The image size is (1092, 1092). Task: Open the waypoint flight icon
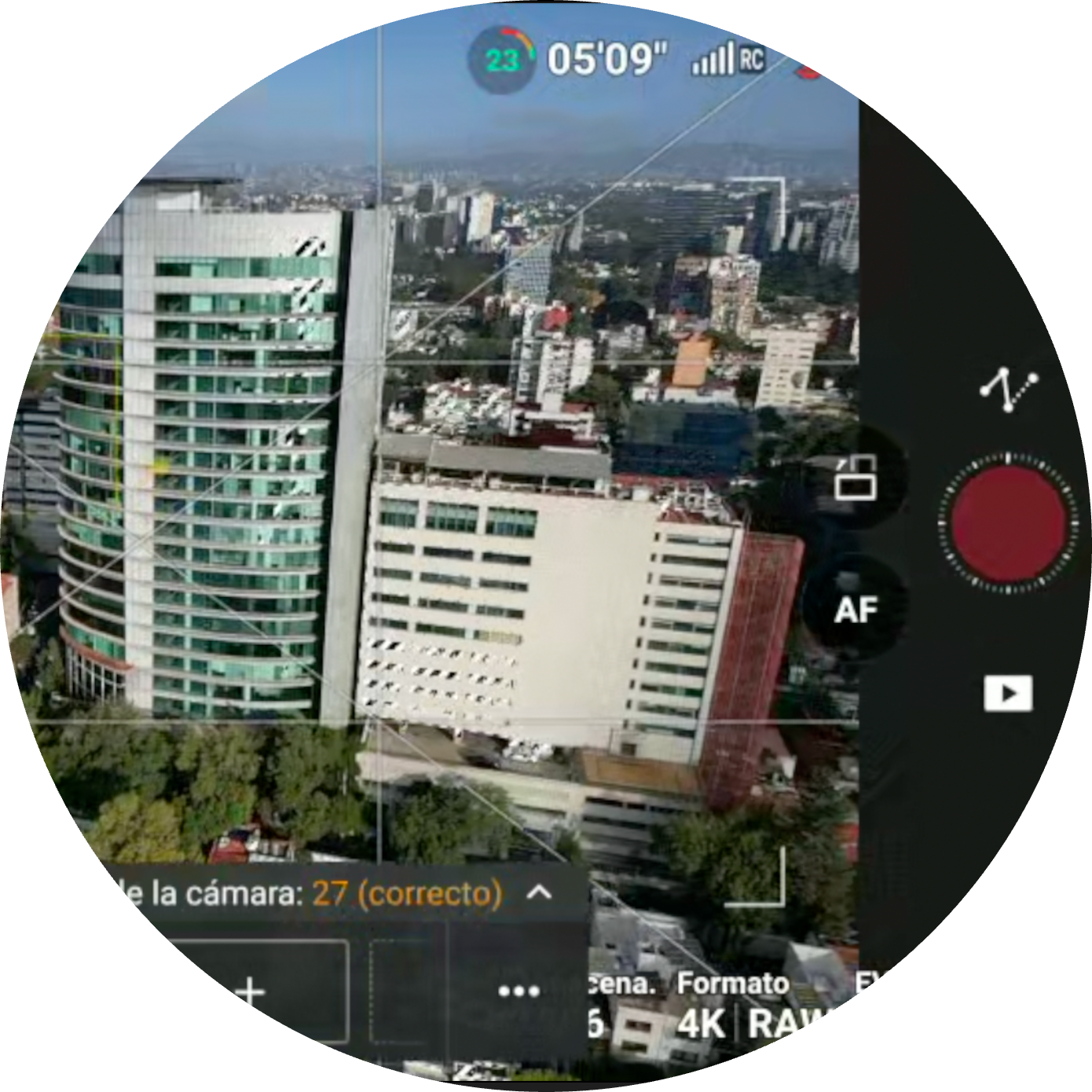coord(1009,390)
